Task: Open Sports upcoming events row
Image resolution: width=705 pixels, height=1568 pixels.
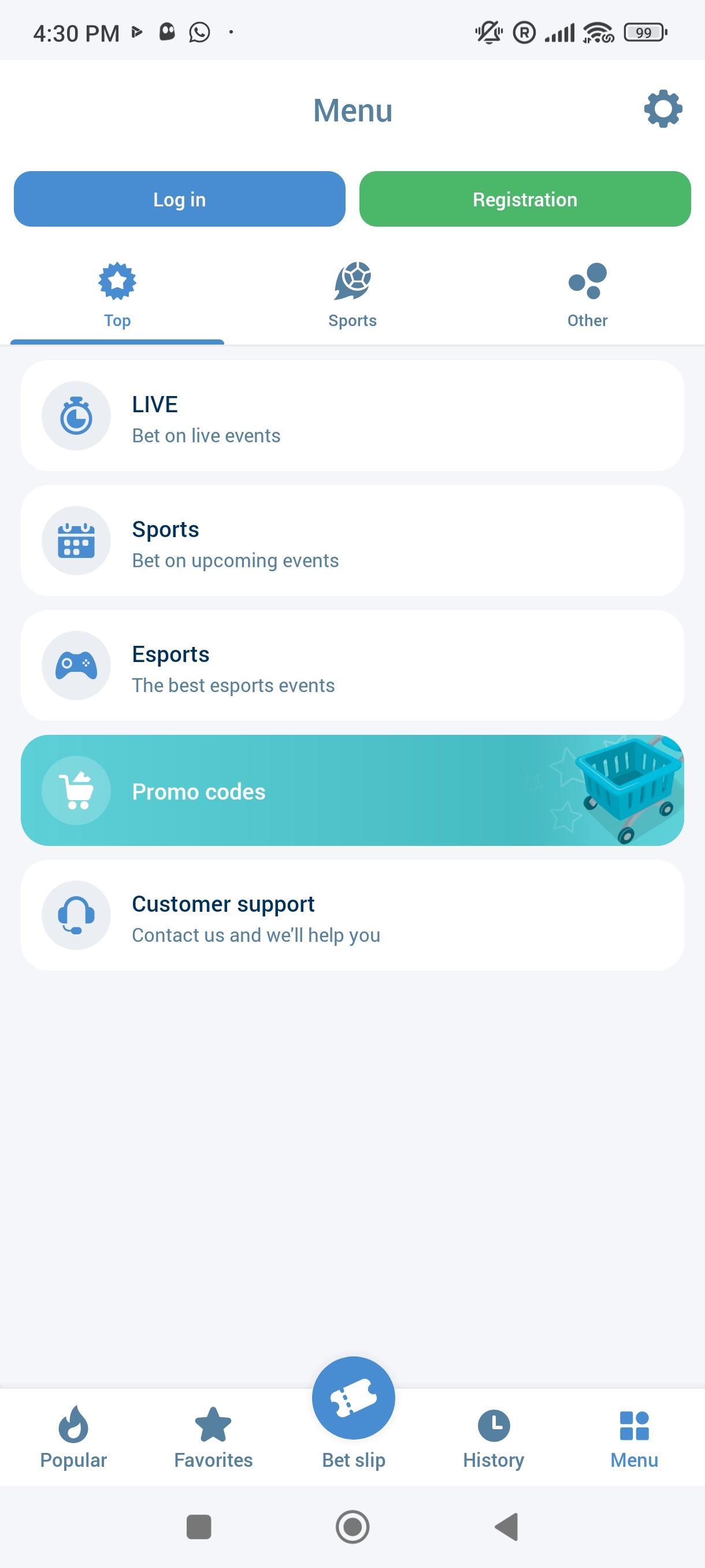Action: pos(352,541)
